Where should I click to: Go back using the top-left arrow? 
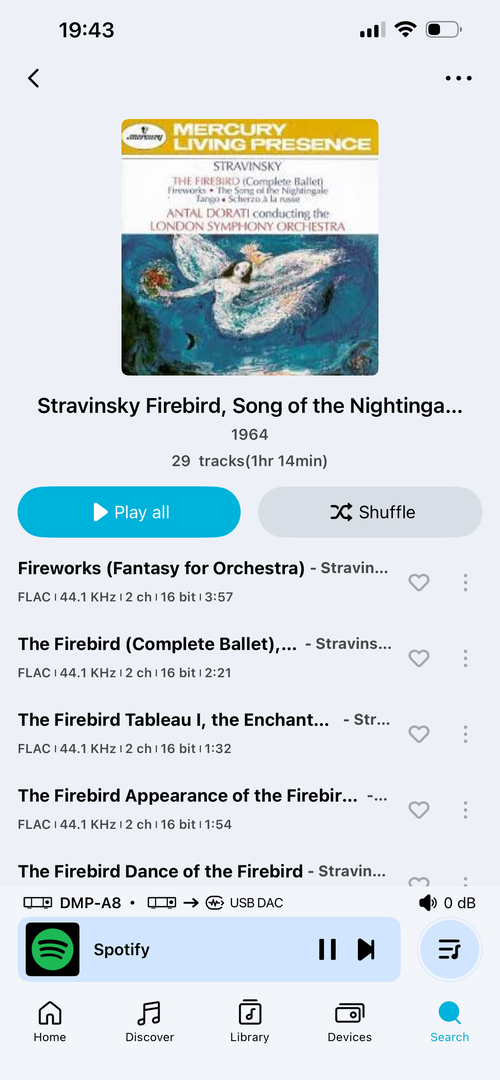click(x=33, y=78)
